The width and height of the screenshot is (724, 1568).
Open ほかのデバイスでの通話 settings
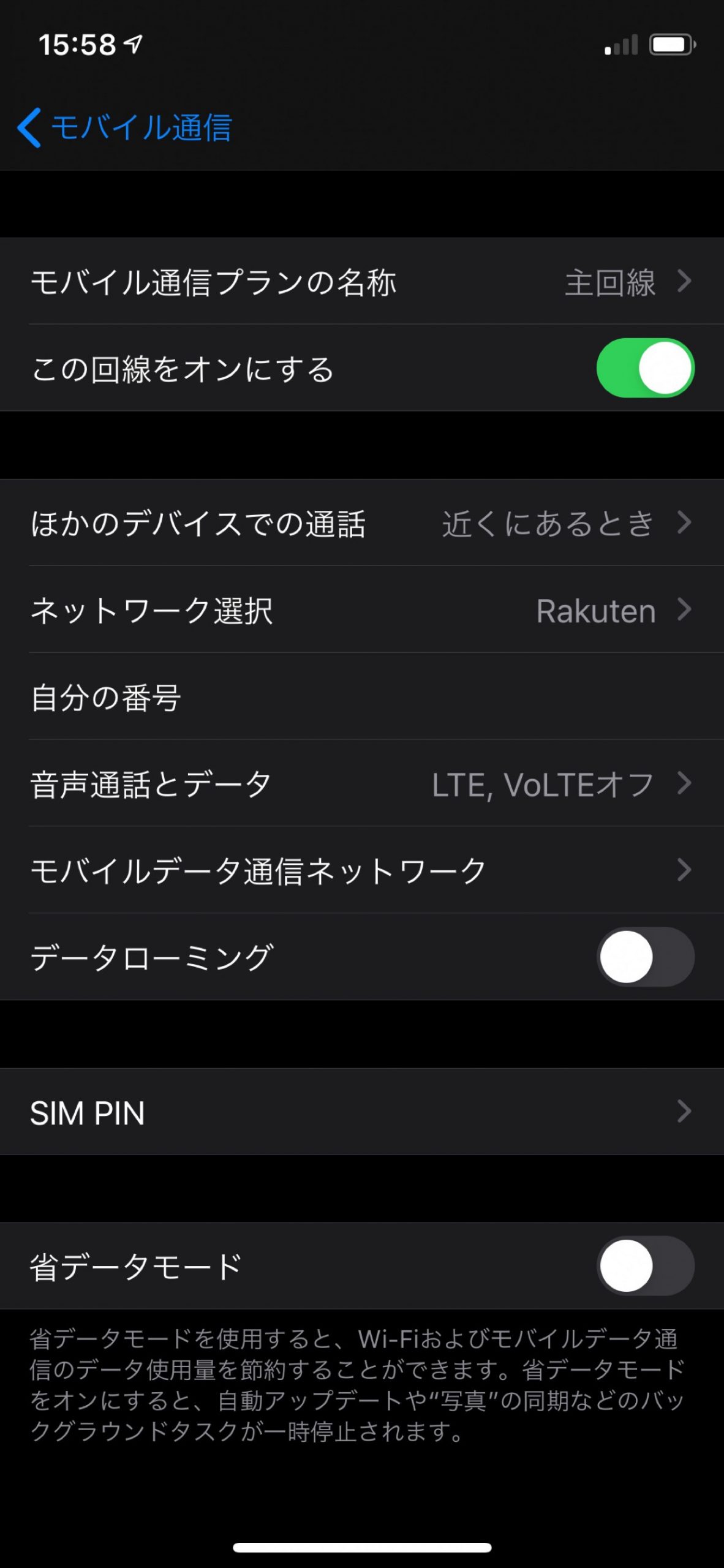(x=362, y=522)
